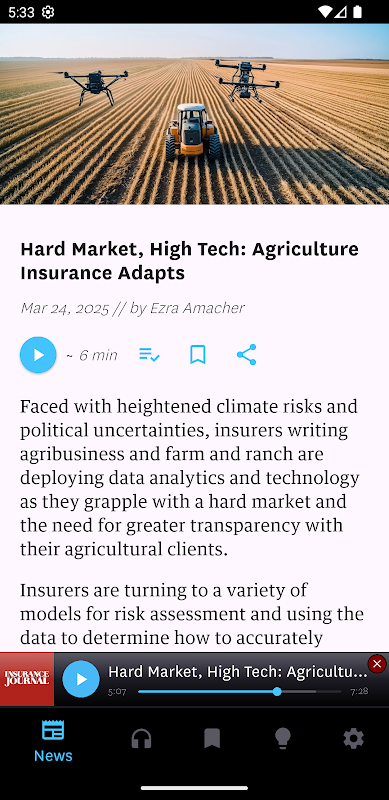The width and height of the screenshot is (389, 800).
Task: Tap the mini player's progress slider
Action: coord(239,692)
